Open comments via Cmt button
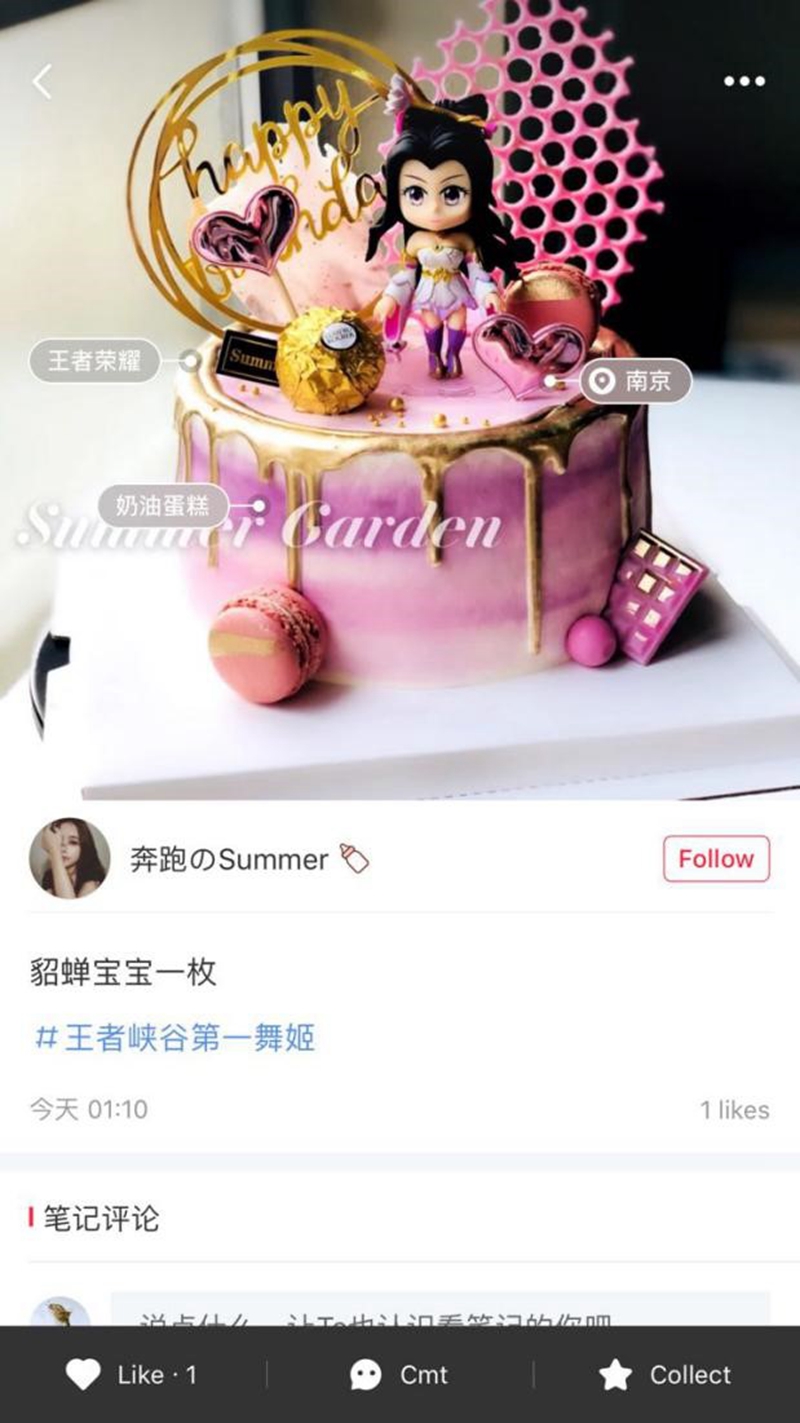The height and width of the screenshot is (1423, 800). point(400,1375)
